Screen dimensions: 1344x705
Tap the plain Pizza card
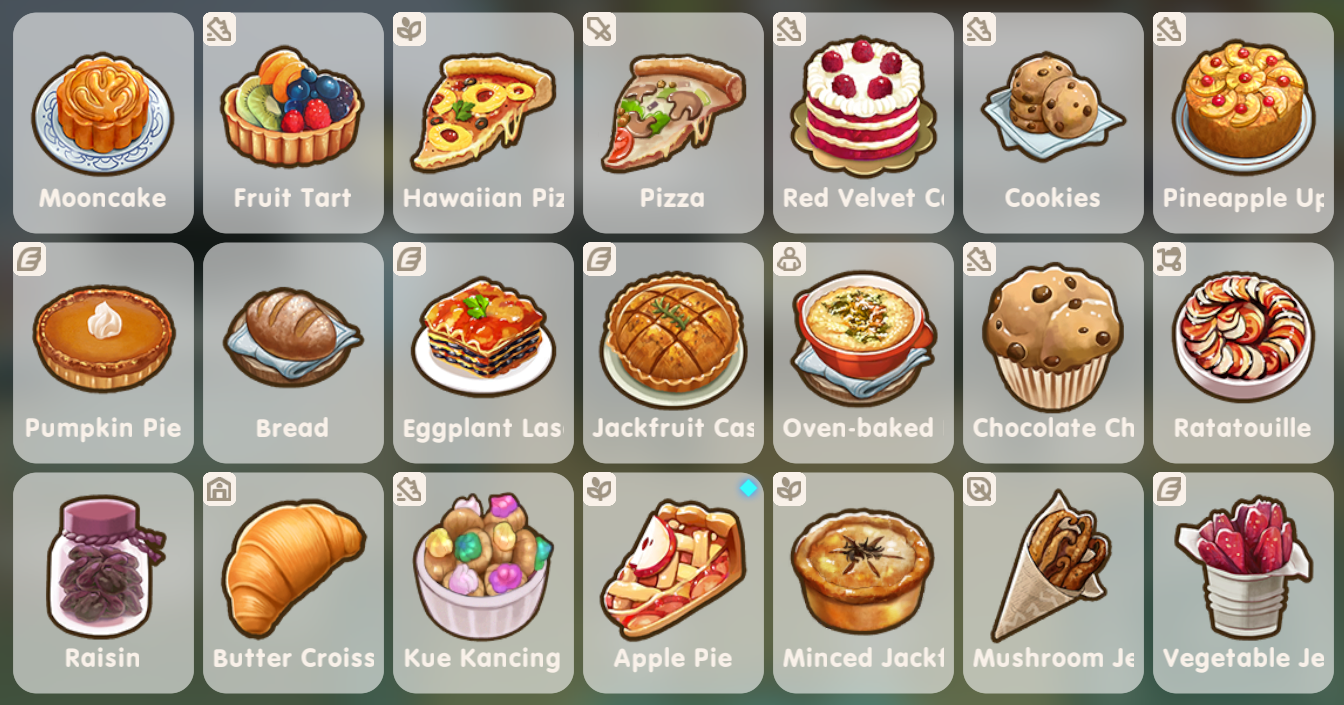click(x=673, y=122)
